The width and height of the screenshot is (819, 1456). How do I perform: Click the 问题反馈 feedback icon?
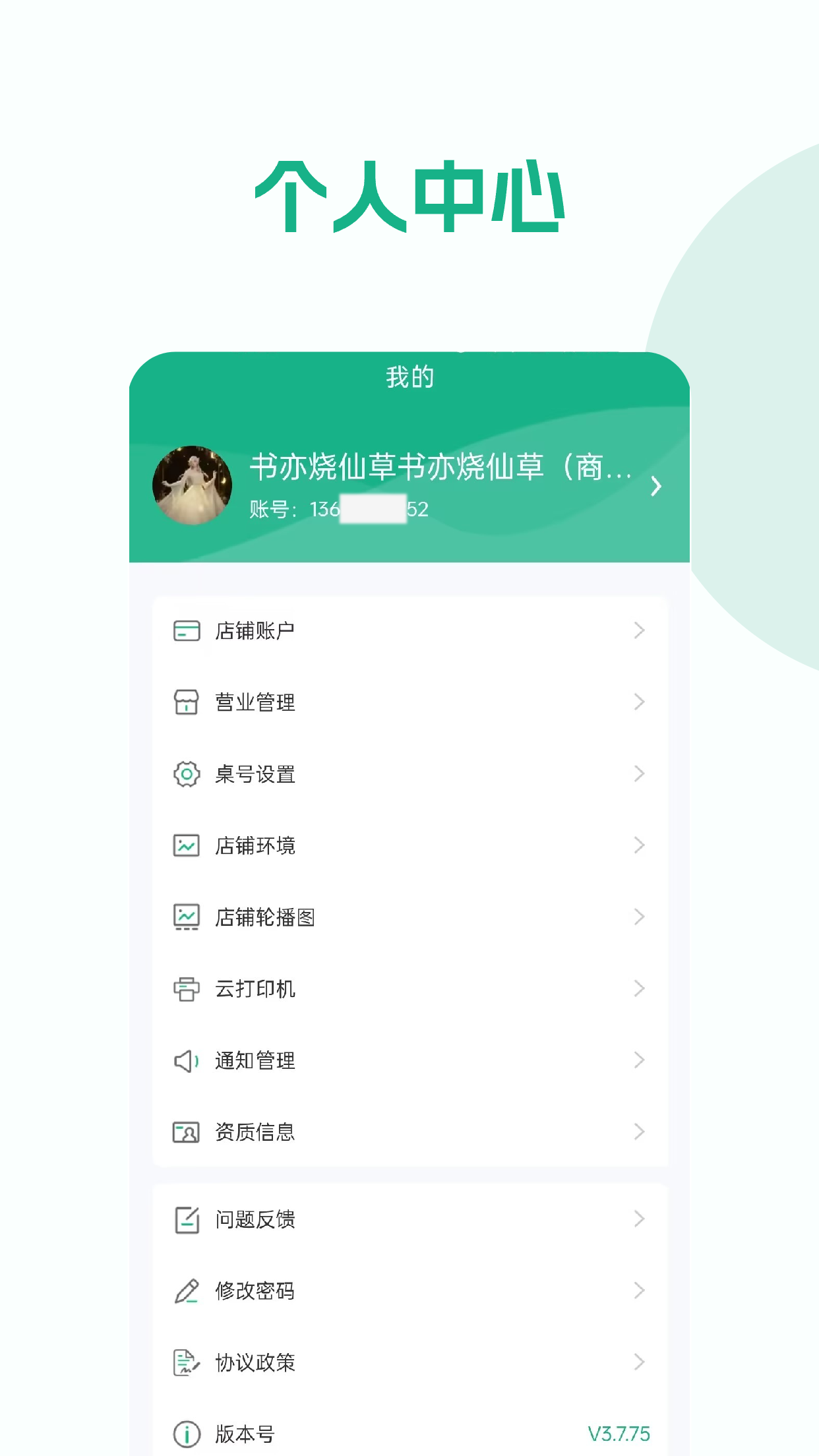(x=185, y=1219)
